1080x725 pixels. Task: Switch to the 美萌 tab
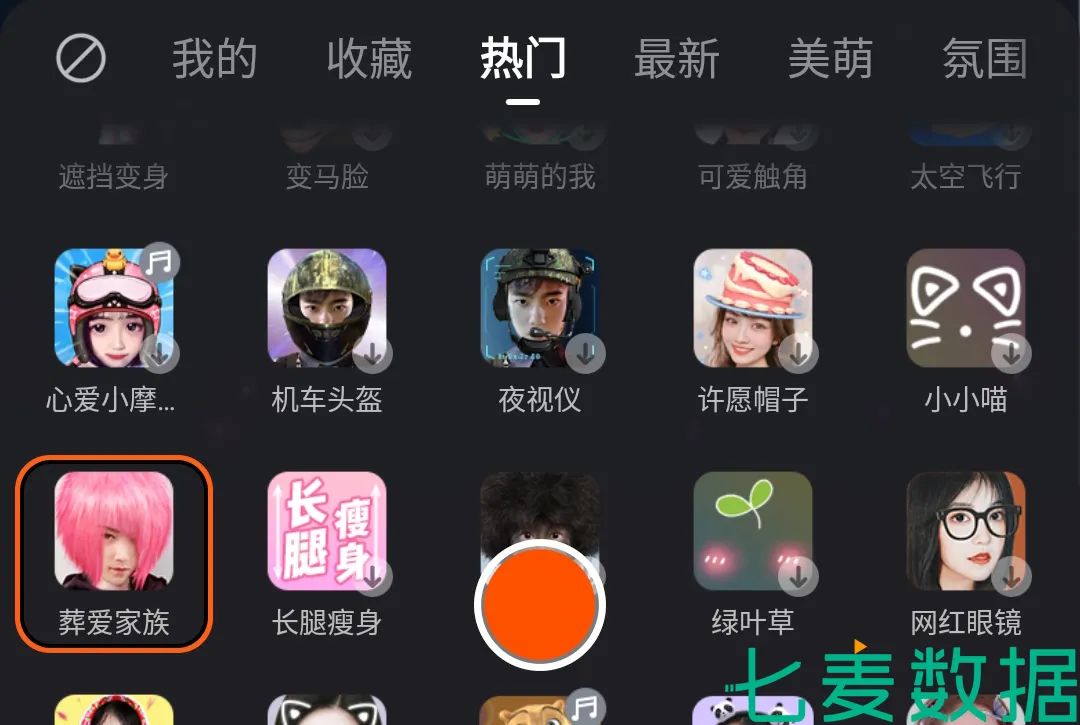[830, 59]
